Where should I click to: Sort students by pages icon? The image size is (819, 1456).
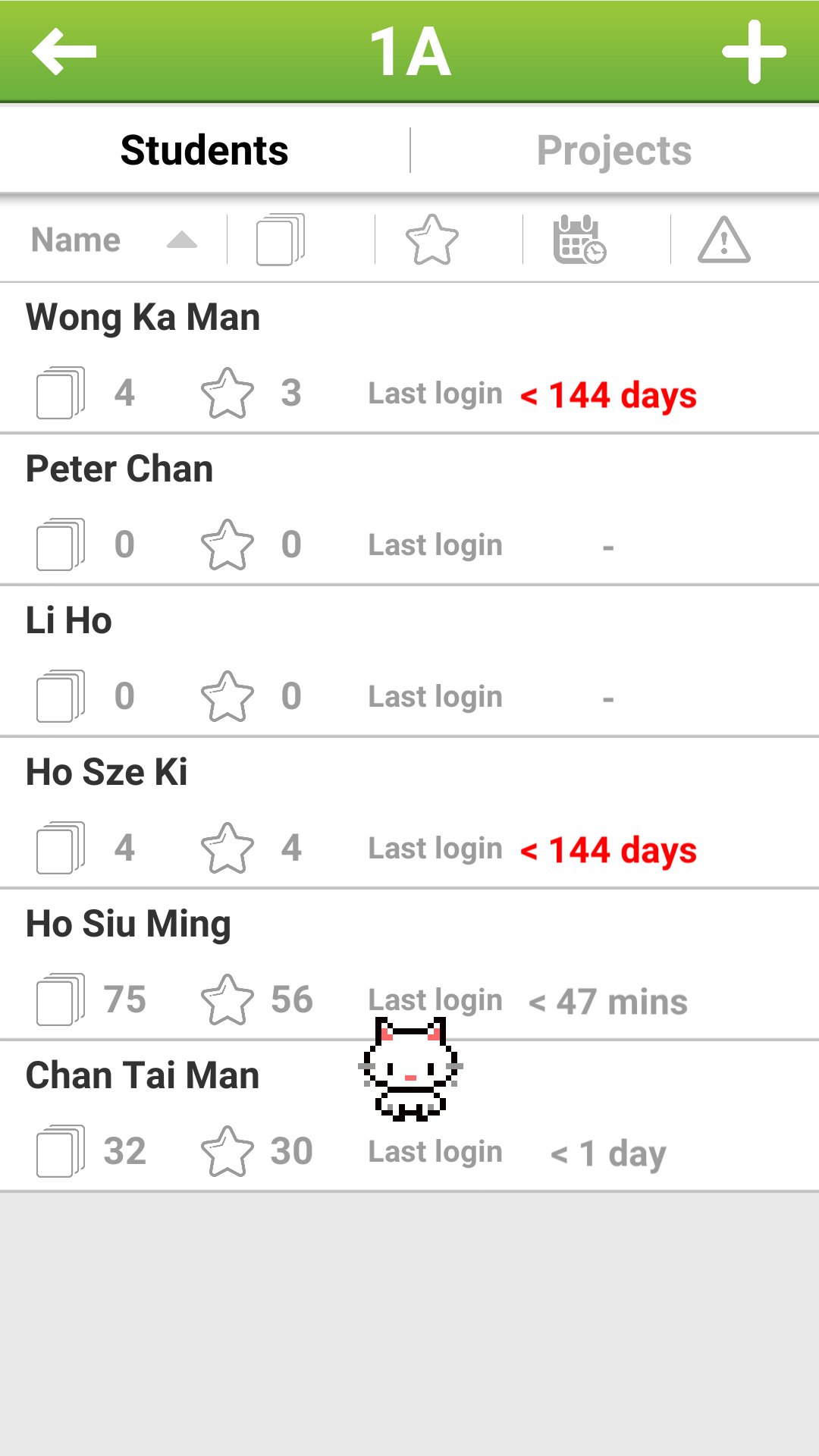click(x=281, y=240)
